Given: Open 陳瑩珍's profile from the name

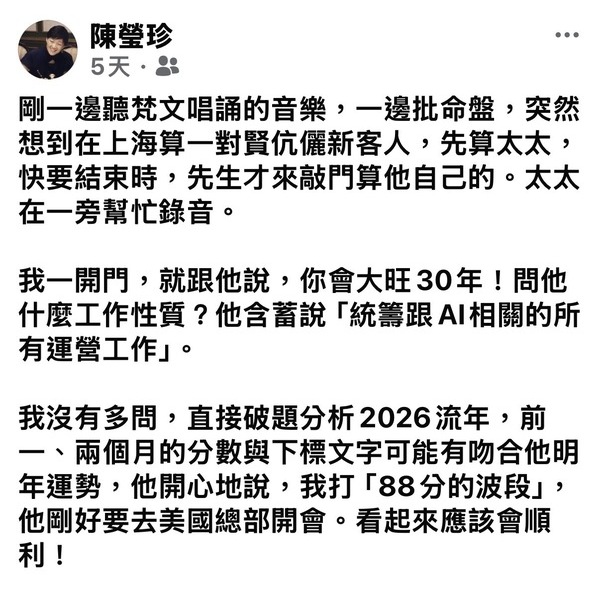Looking at the screenshot, I should tap(132, 36).
